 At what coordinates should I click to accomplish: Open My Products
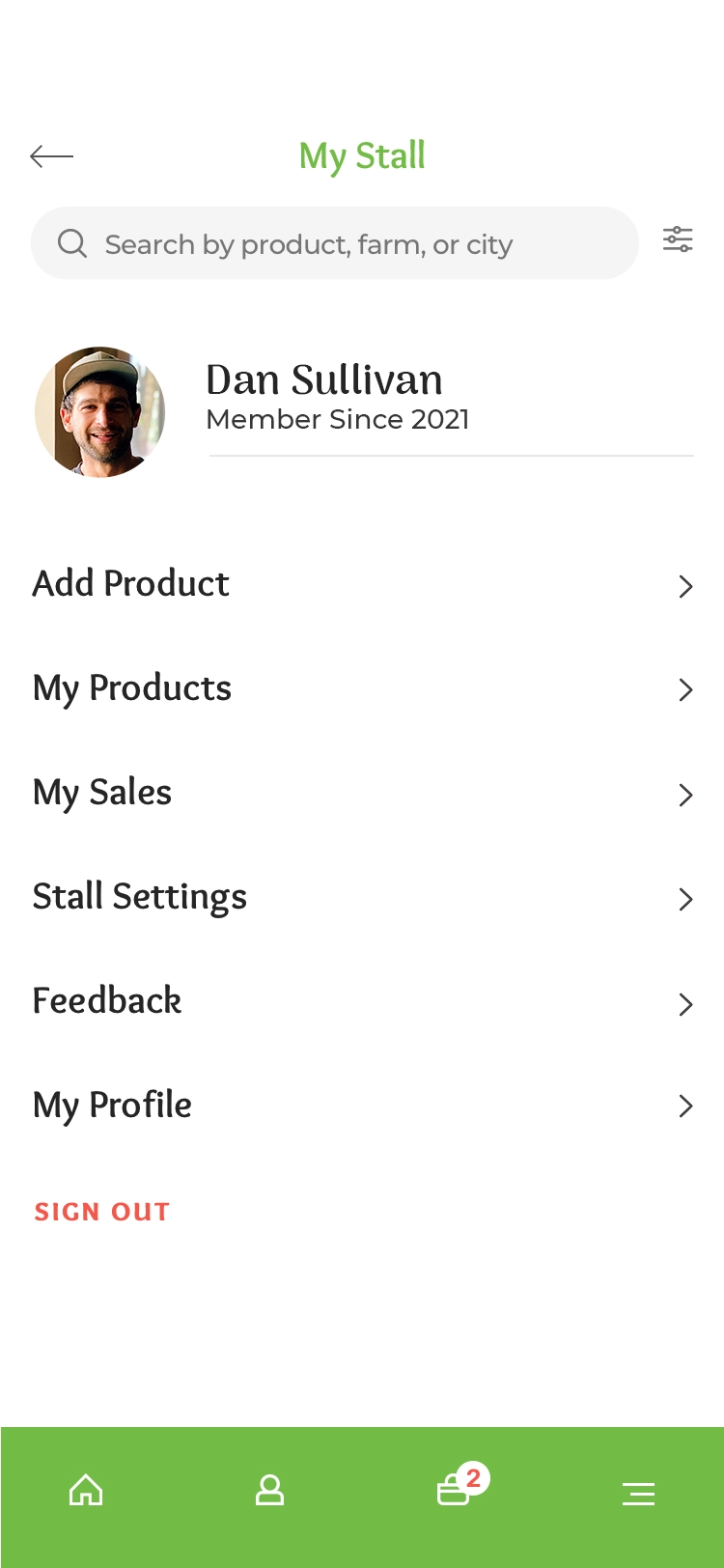pyautogui.click(x=362, y=688)
